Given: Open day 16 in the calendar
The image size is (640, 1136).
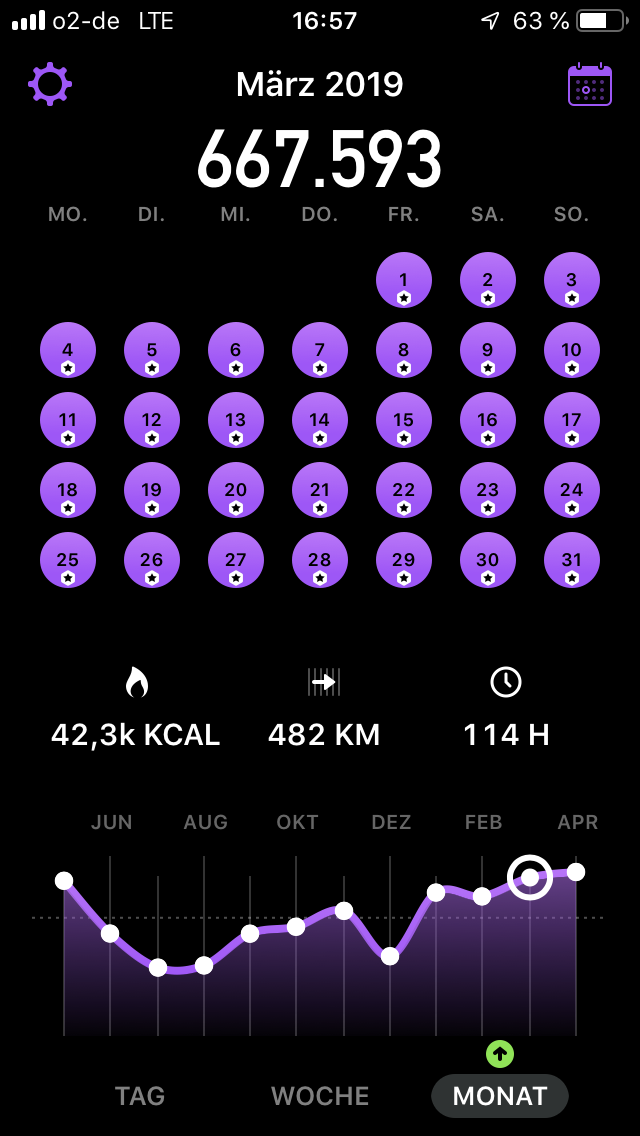Looking at the screenshot, I should coord(488,420).
